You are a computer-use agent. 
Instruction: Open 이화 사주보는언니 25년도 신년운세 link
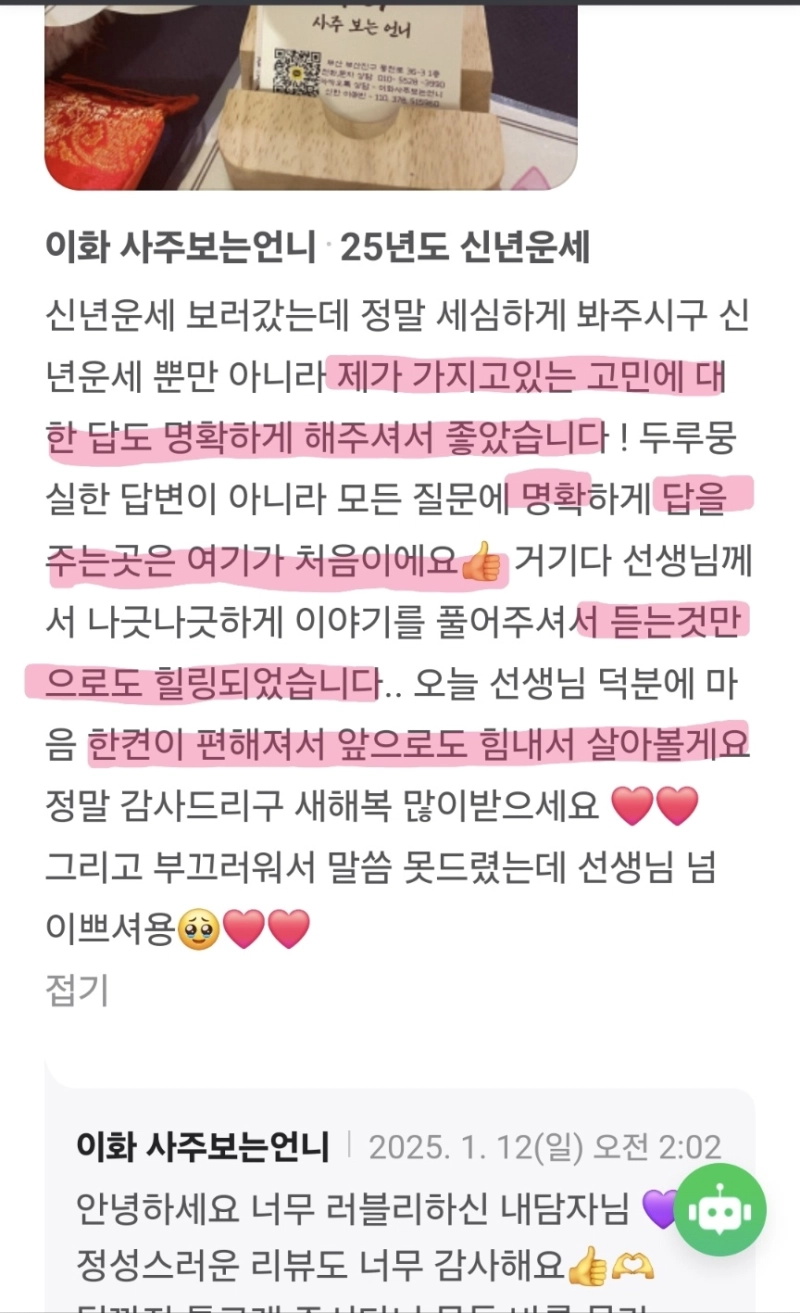pyautogui.click(x=317, y=247)
